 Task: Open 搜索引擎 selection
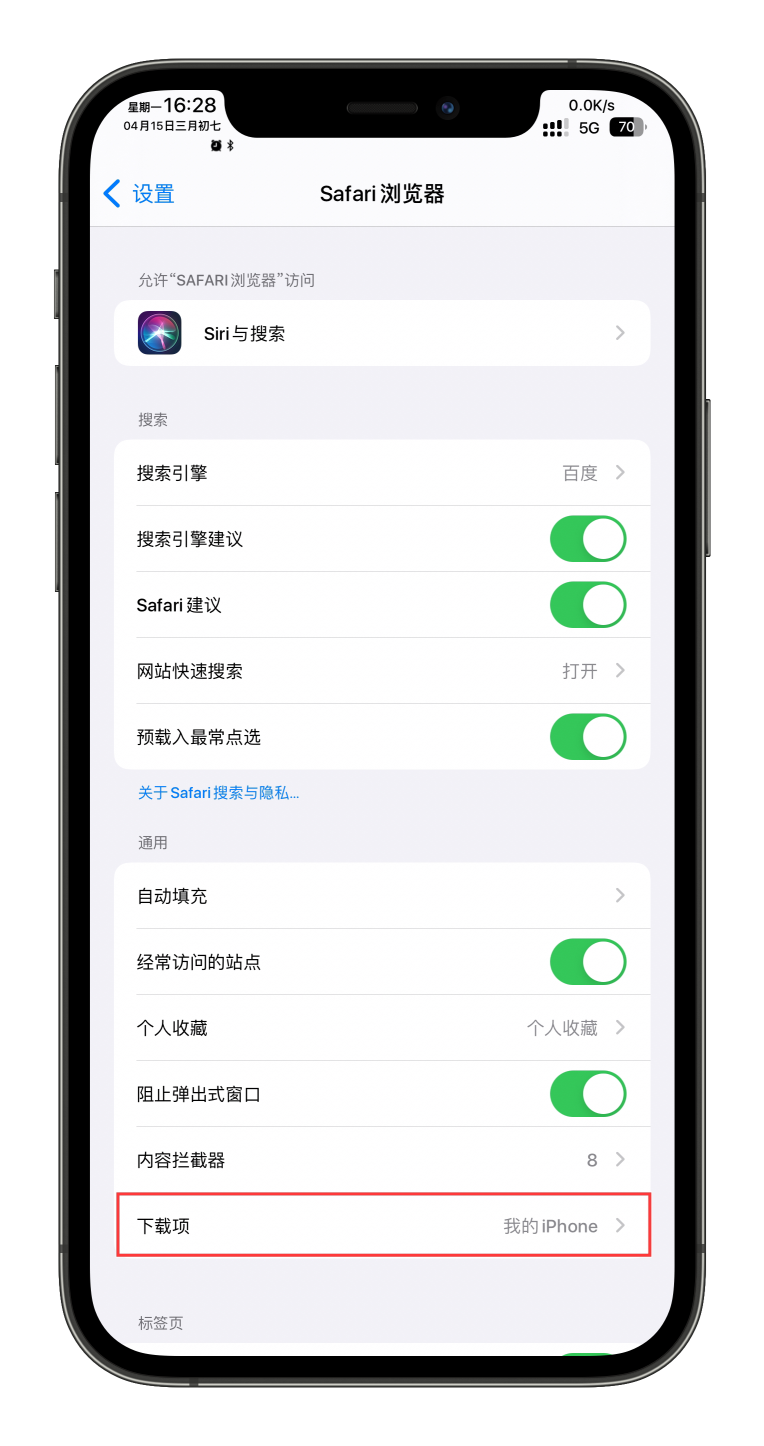pos(382,473)
